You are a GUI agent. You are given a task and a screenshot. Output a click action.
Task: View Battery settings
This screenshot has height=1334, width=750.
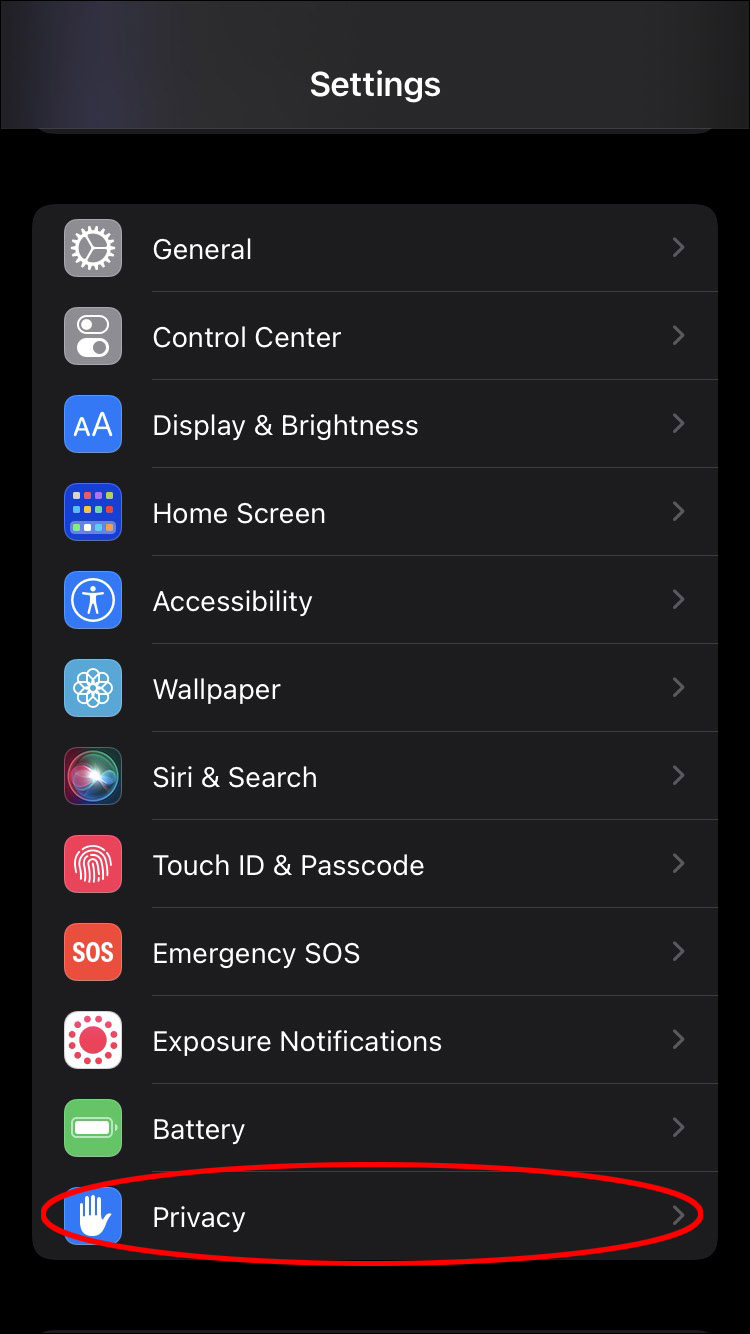(375, 1129)
